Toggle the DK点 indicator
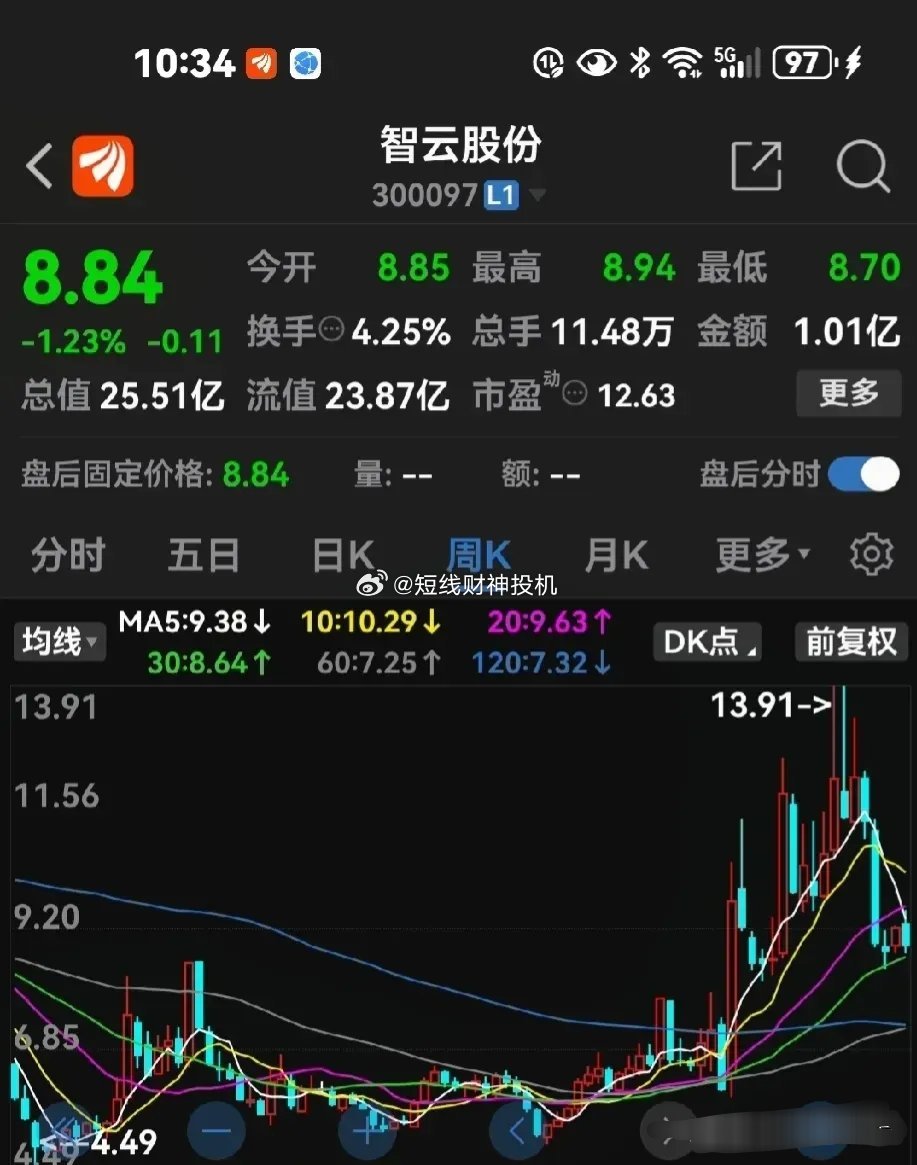917x1165 pixels. [x=706, y=644]
